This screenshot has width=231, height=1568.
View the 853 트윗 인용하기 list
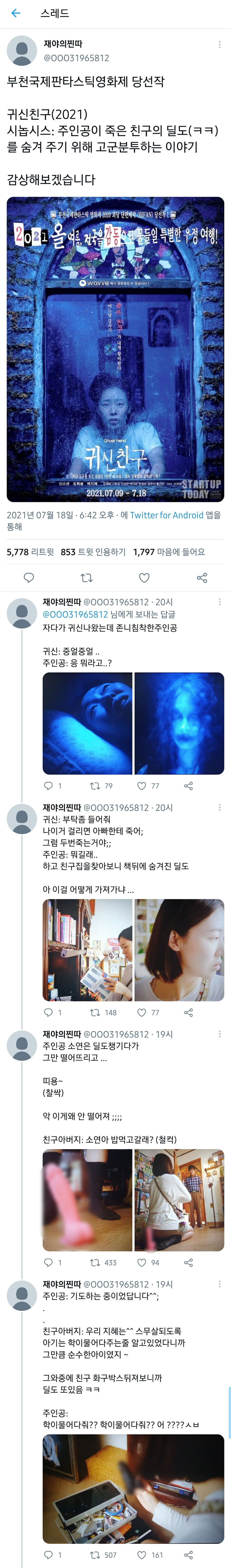point(93,552)
